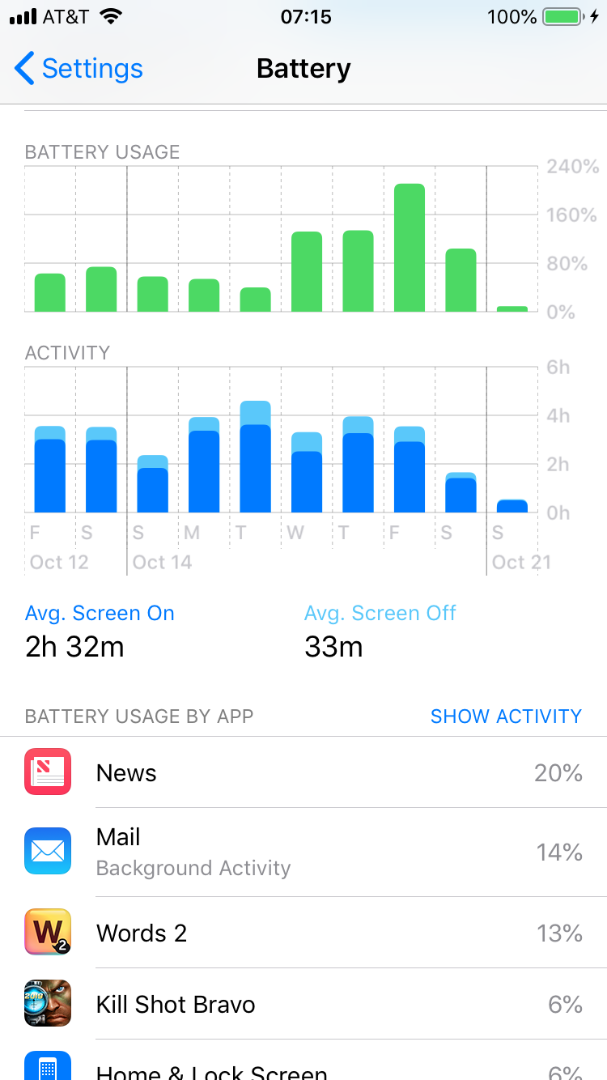The width and height of the screenshot is (607, 1080).
Task: Go back to Settings
Action: [78, 69]
